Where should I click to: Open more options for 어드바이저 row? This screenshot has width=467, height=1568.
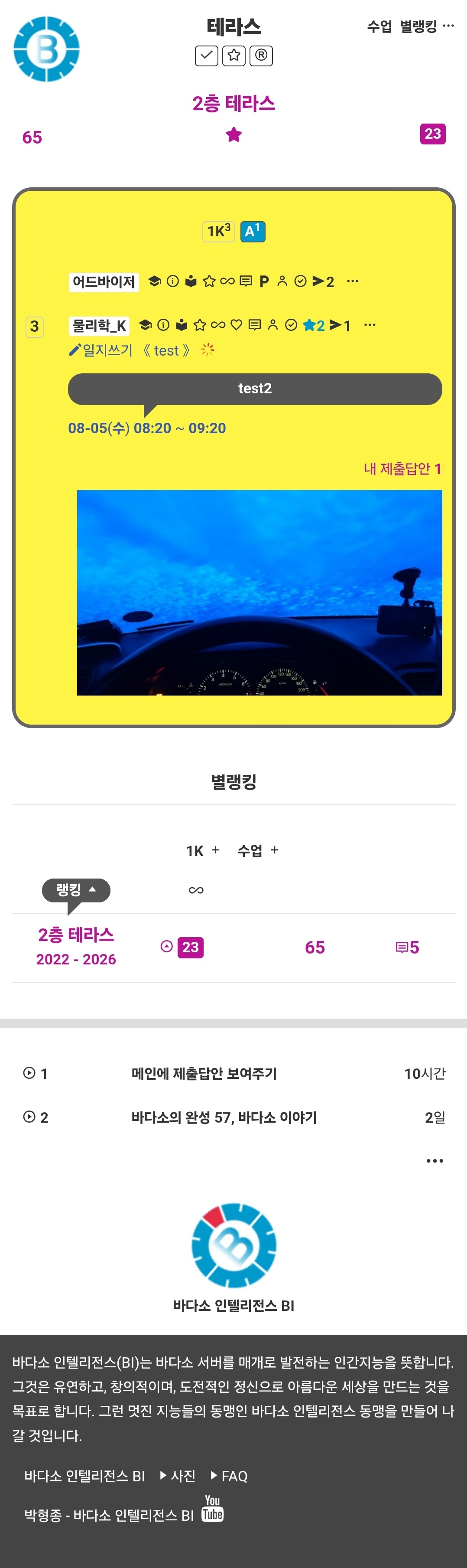tap(353, 281)
